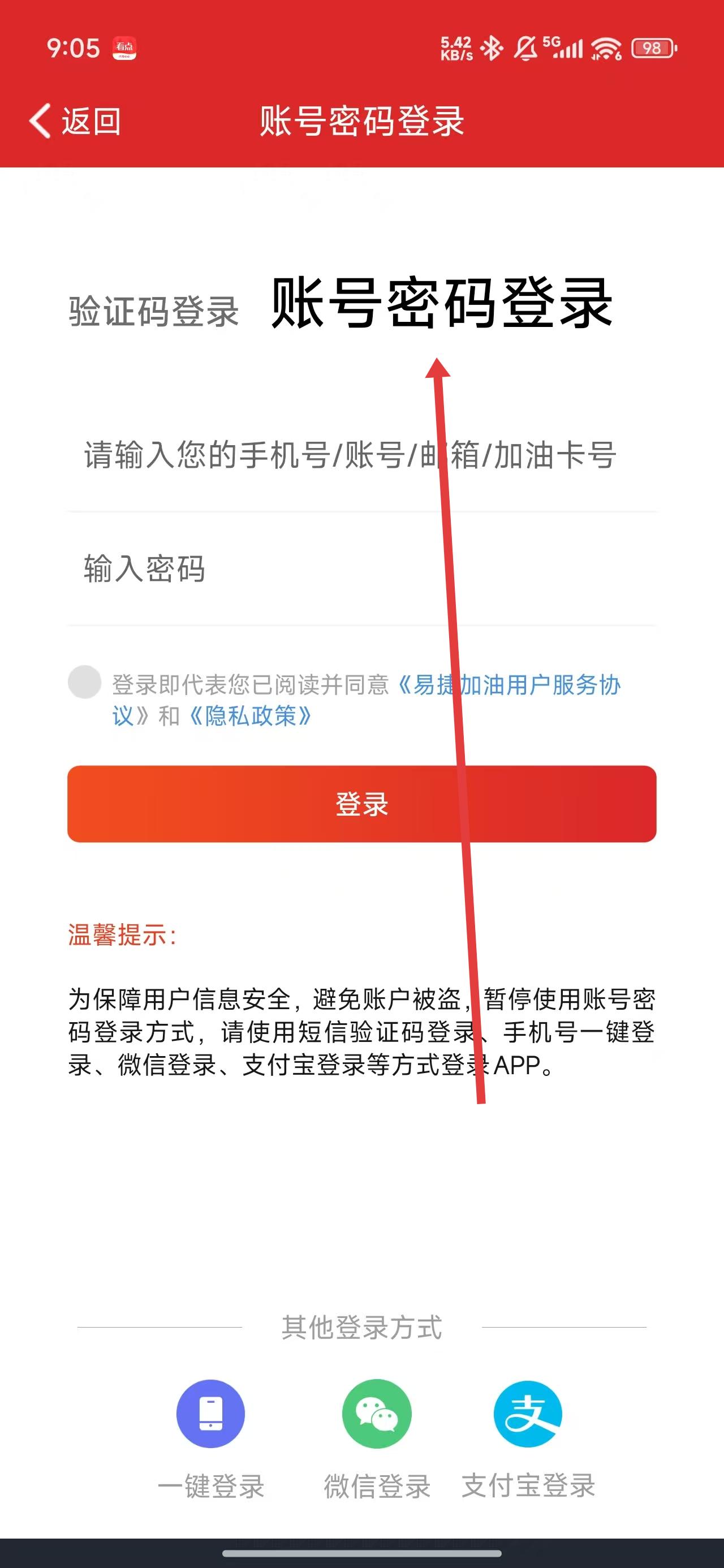Image resolution: width=724 pixels, height=1568 pixels.
Task: Select the 账号密码登录 tab
Action: (441, 303)
